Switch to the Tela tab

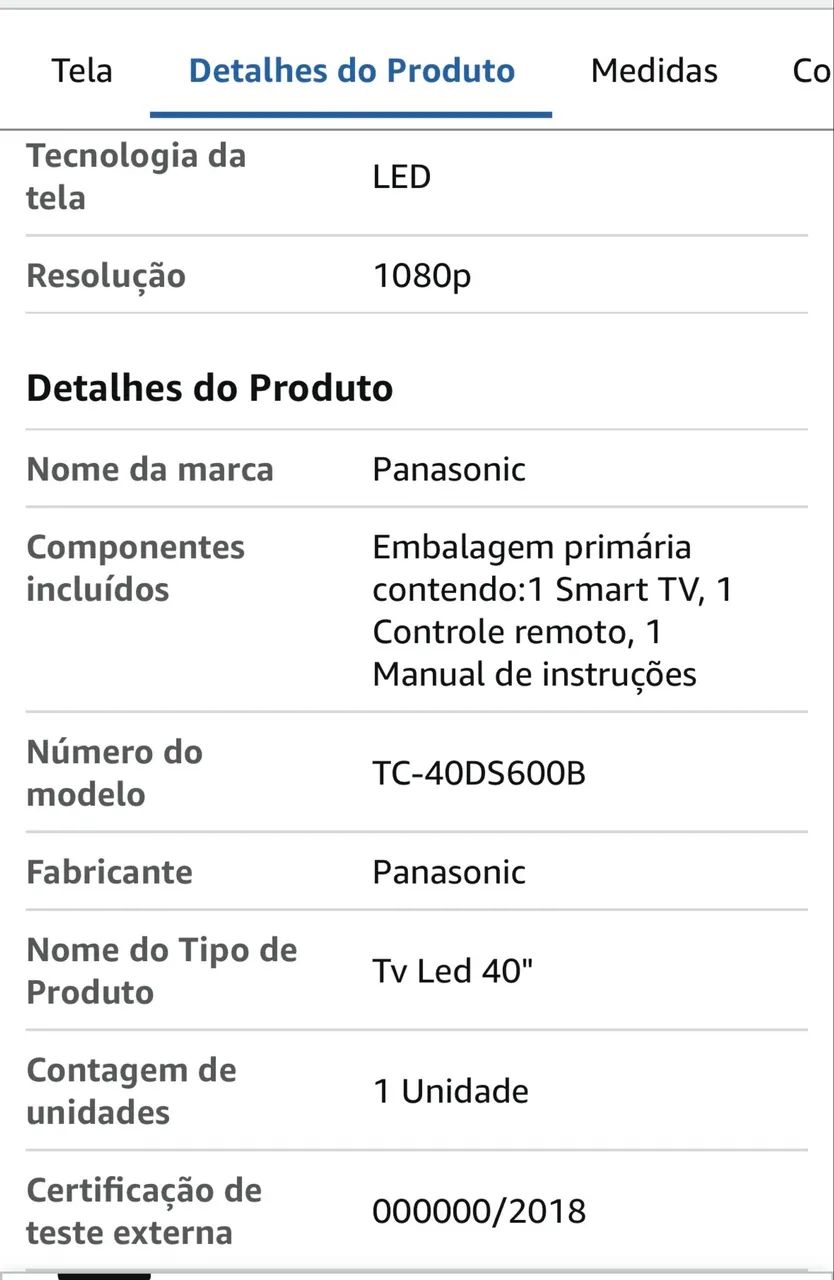[81, 70]
